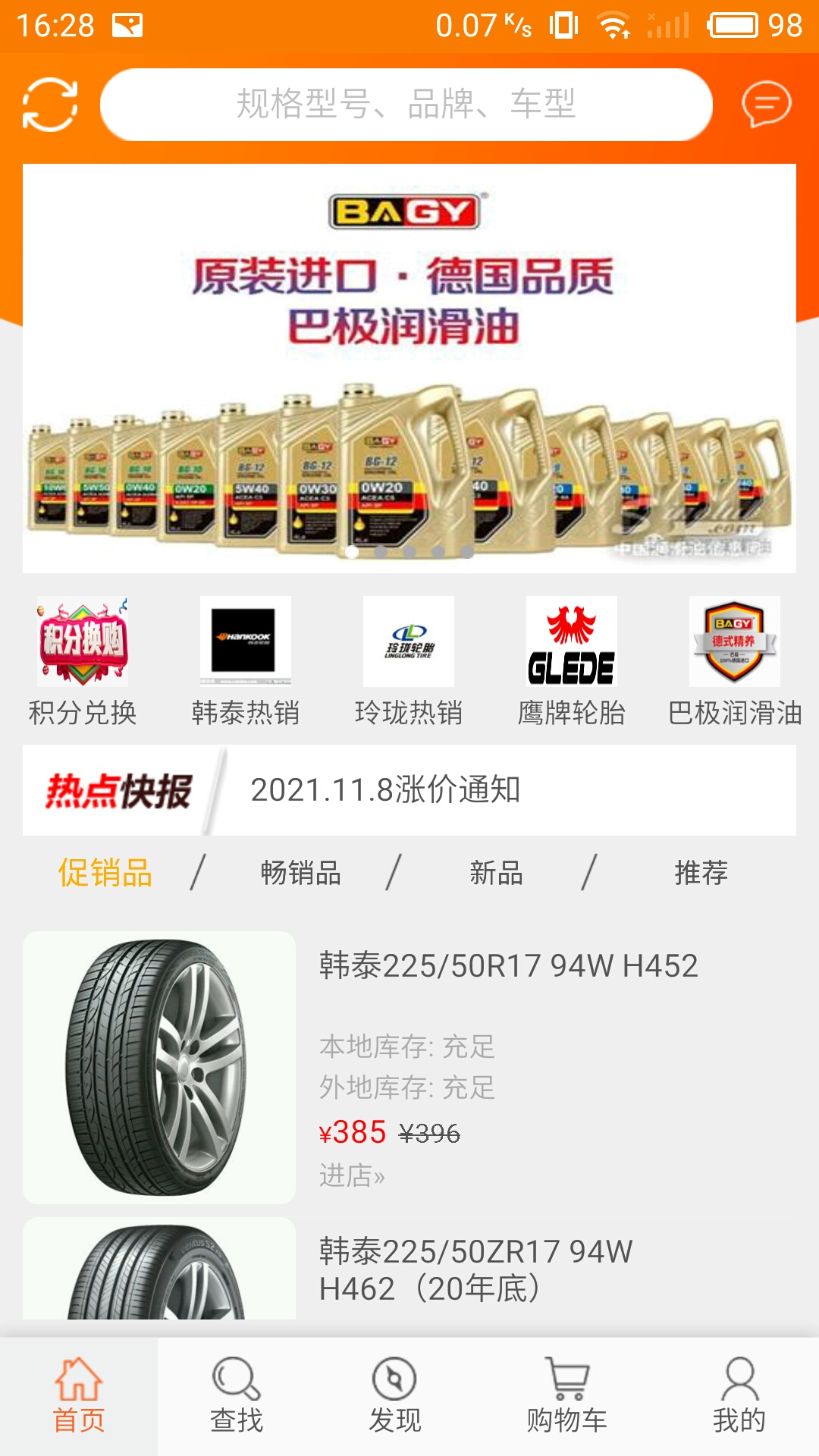Tap the 积分兑换 points exchange icon
The width and height of the screenshot is (819, 1456).
point(82,642)
